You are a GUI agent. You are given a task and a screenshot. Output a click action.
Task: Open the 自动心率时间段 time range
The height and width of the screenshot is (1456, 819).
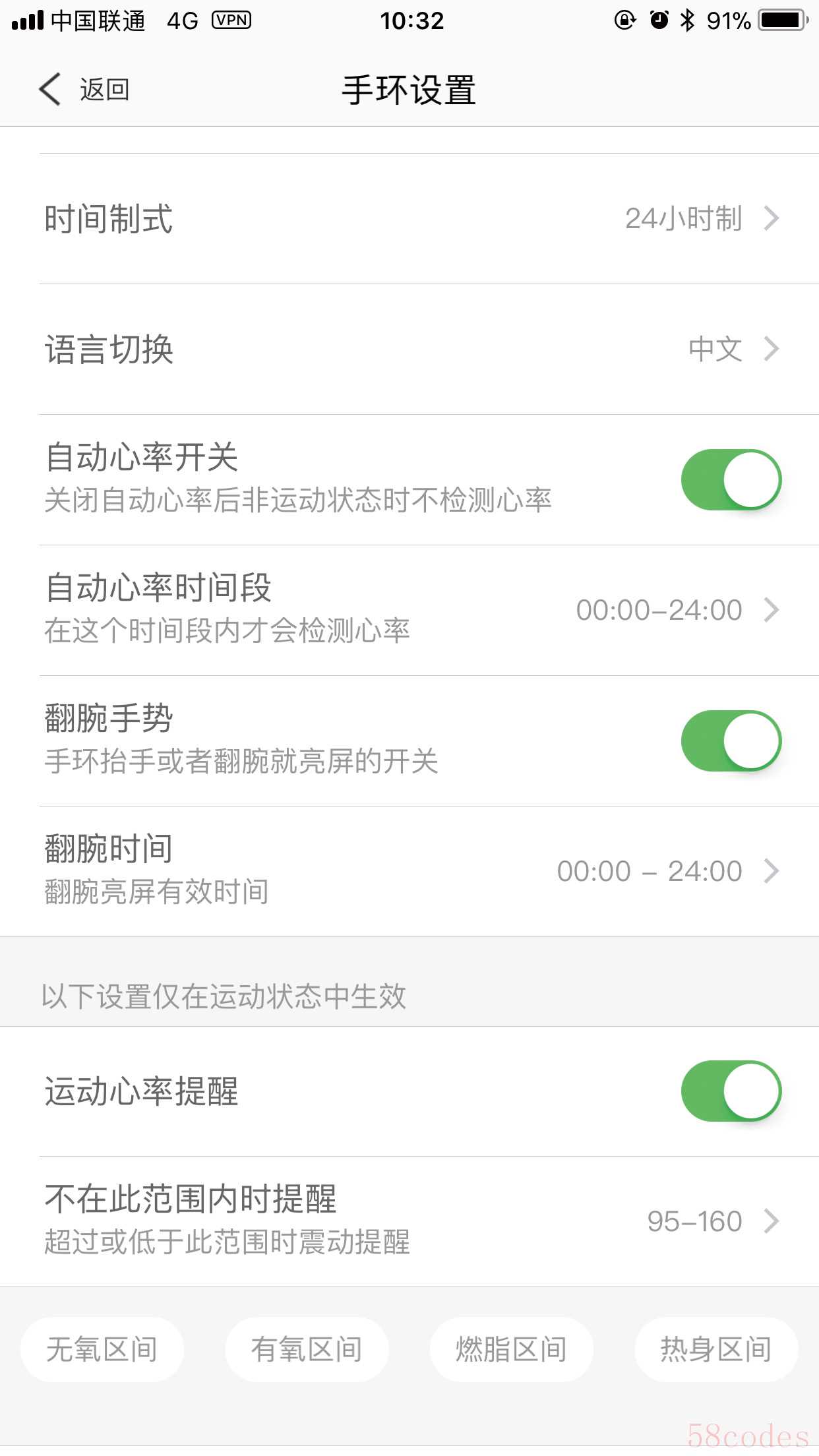pos(409,610)
